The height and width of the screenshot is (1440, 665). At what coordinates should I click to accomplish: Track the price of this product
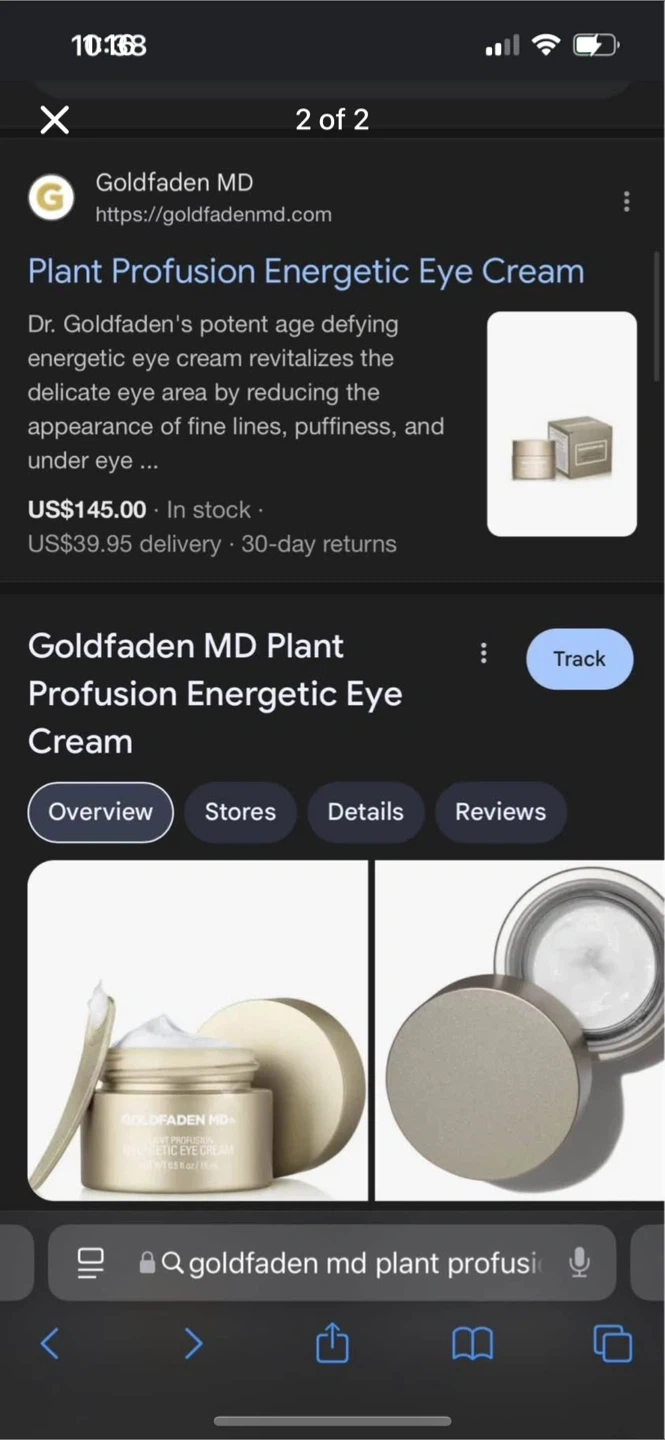[579, 659]
